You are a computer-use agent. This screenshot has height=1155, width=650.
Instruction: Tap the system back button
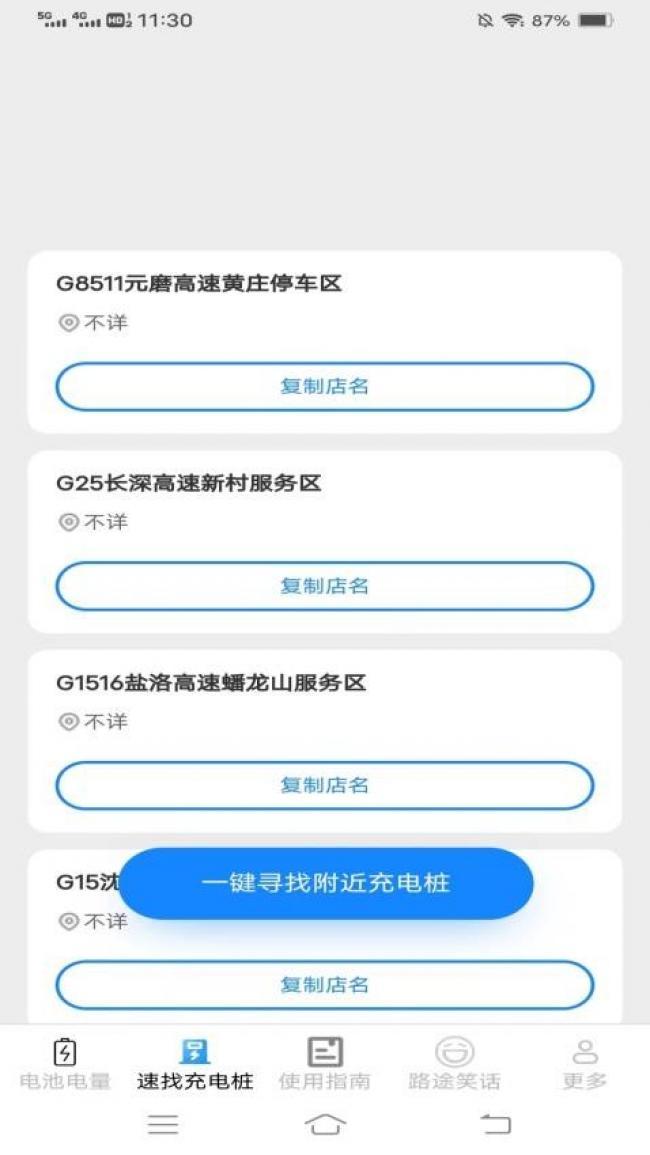point(495,1124)
